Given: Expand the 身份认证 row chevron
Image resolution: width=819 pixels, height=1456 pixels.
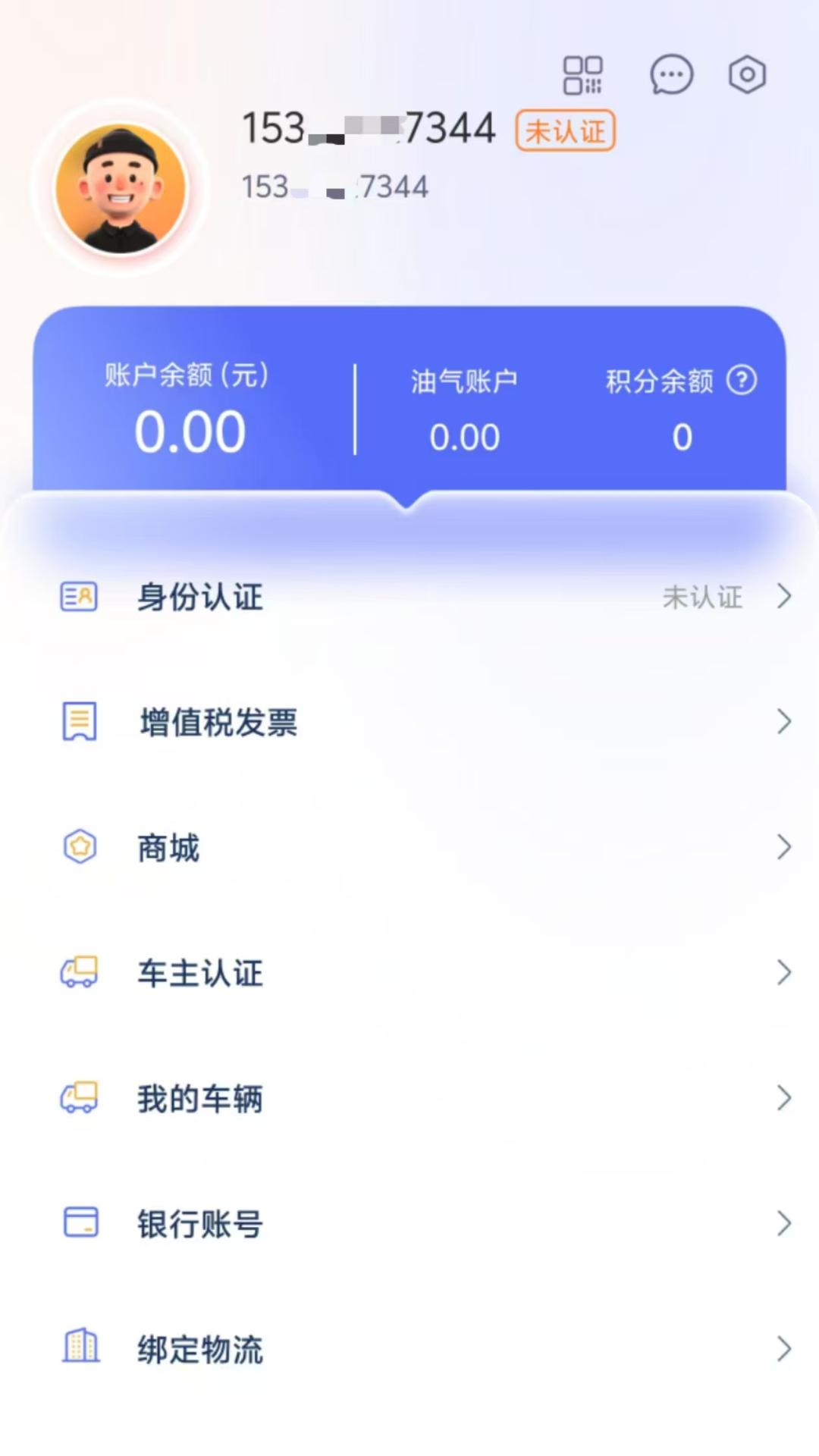Looking at the screenshot, I should 784,597.
